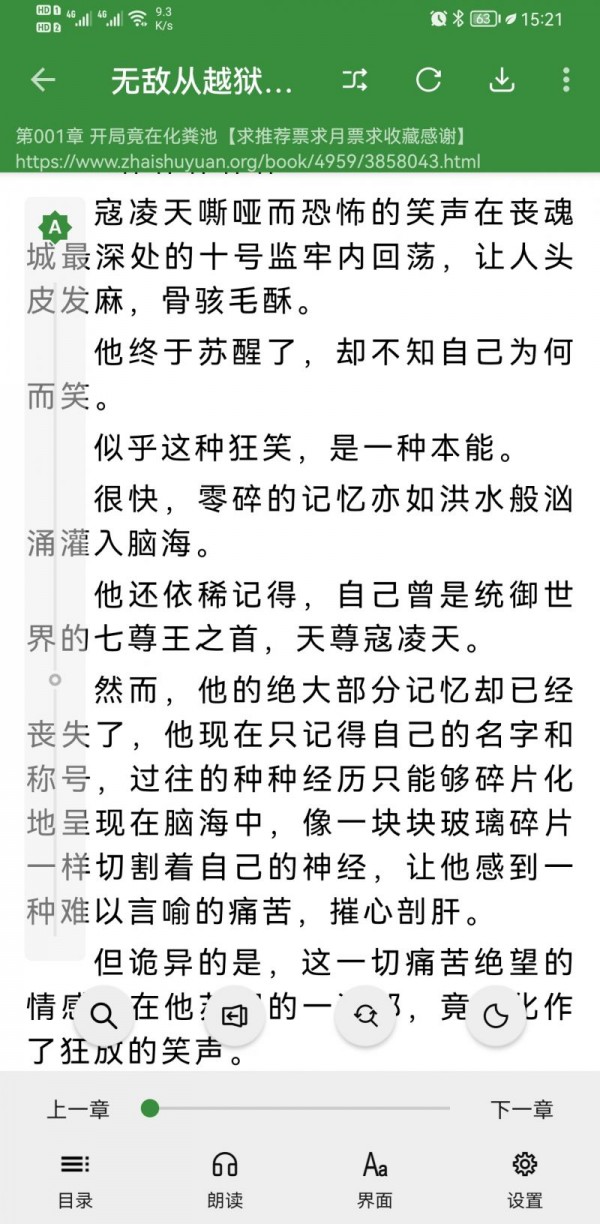This screenshot has height=1224, width=600.
Task: Open the three-dot overflow menu
Action: [x=566, y=81]
